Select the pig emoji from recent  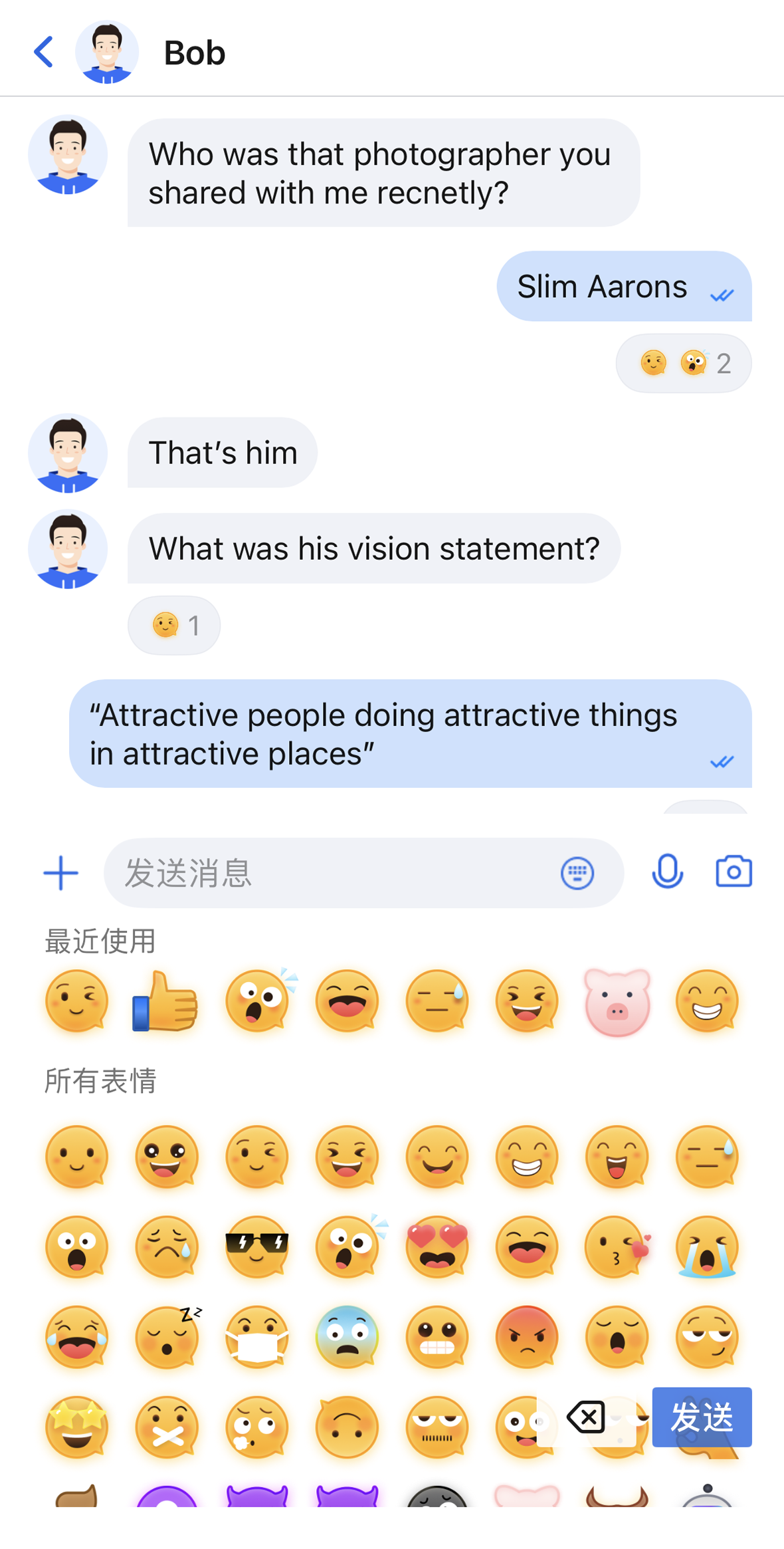617,1001
